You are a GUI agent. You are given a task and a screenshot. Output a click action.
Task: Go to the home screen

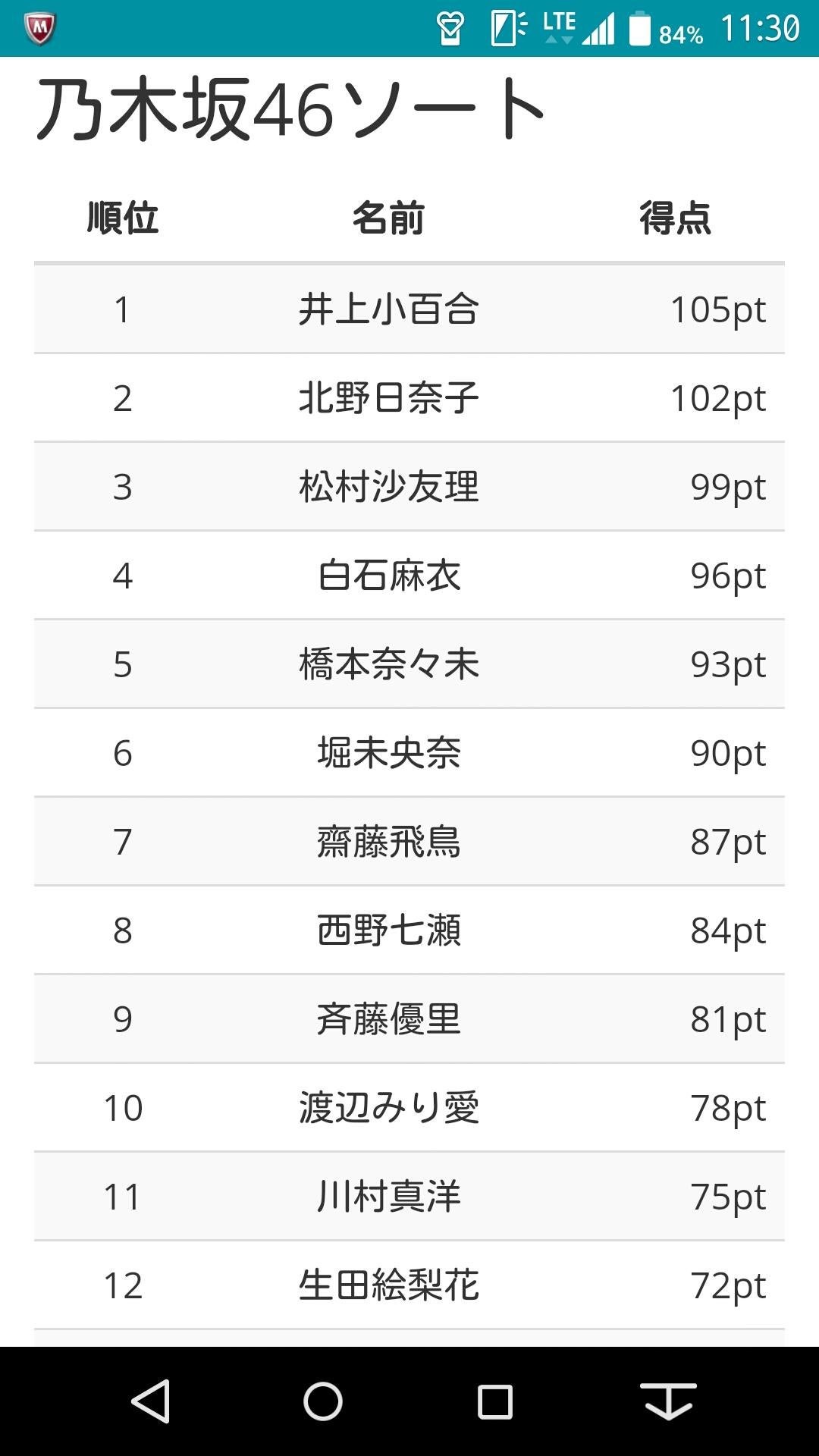323,1401
